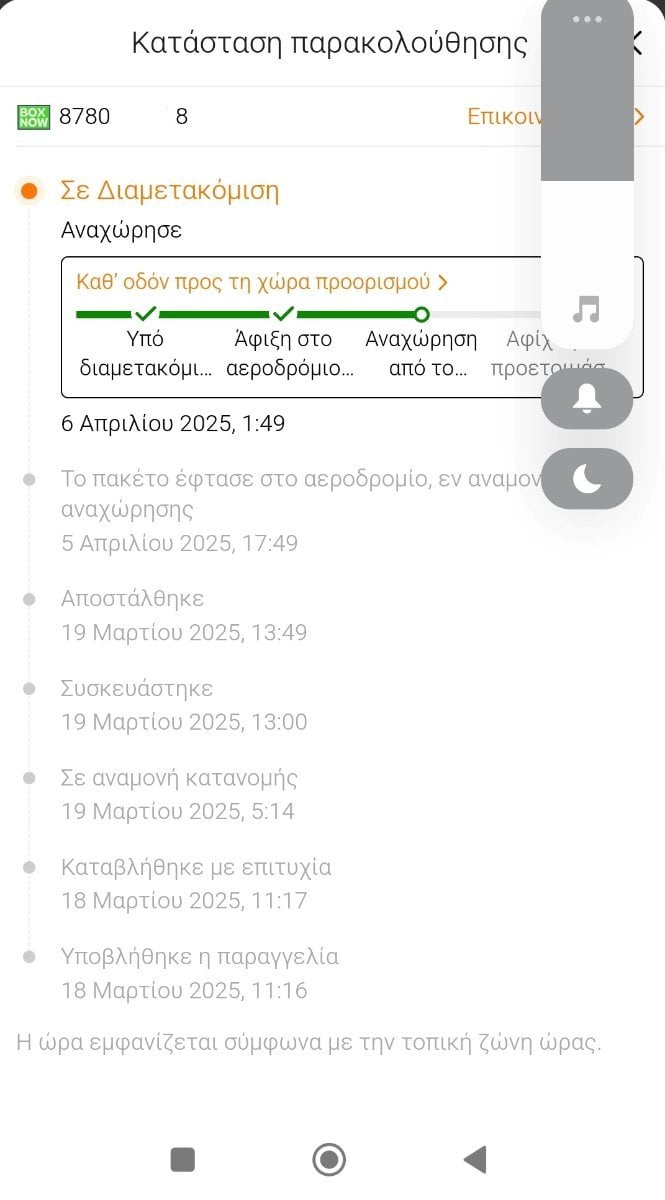This screenshot has height=1200, width=665.
Task: Toggle the ringer mode bell button
Action: point(587,398)
